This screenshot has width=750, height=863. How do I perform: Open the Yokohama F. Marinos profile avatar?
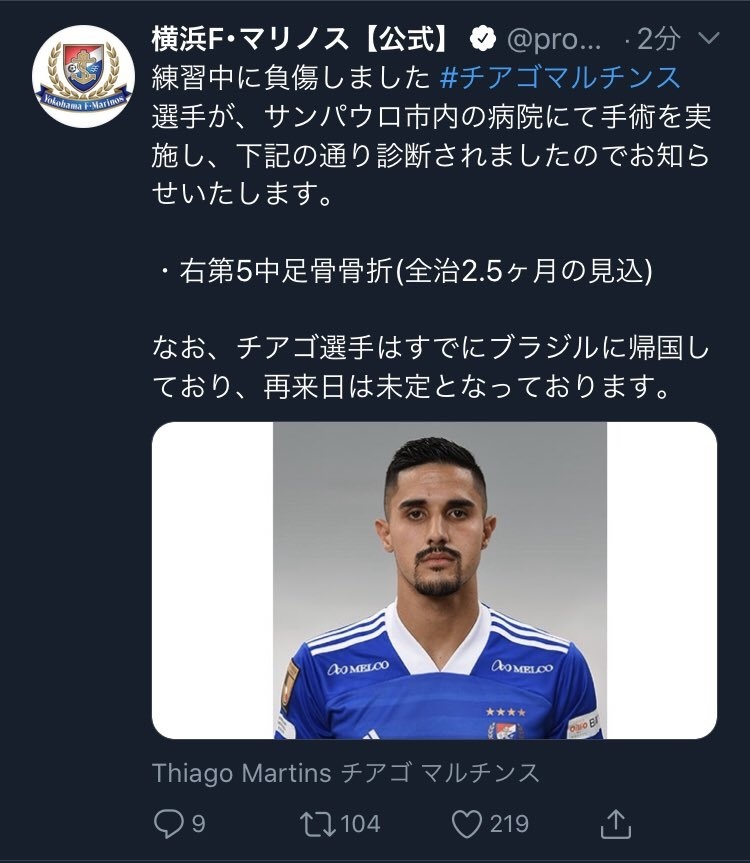coord(83,76)
